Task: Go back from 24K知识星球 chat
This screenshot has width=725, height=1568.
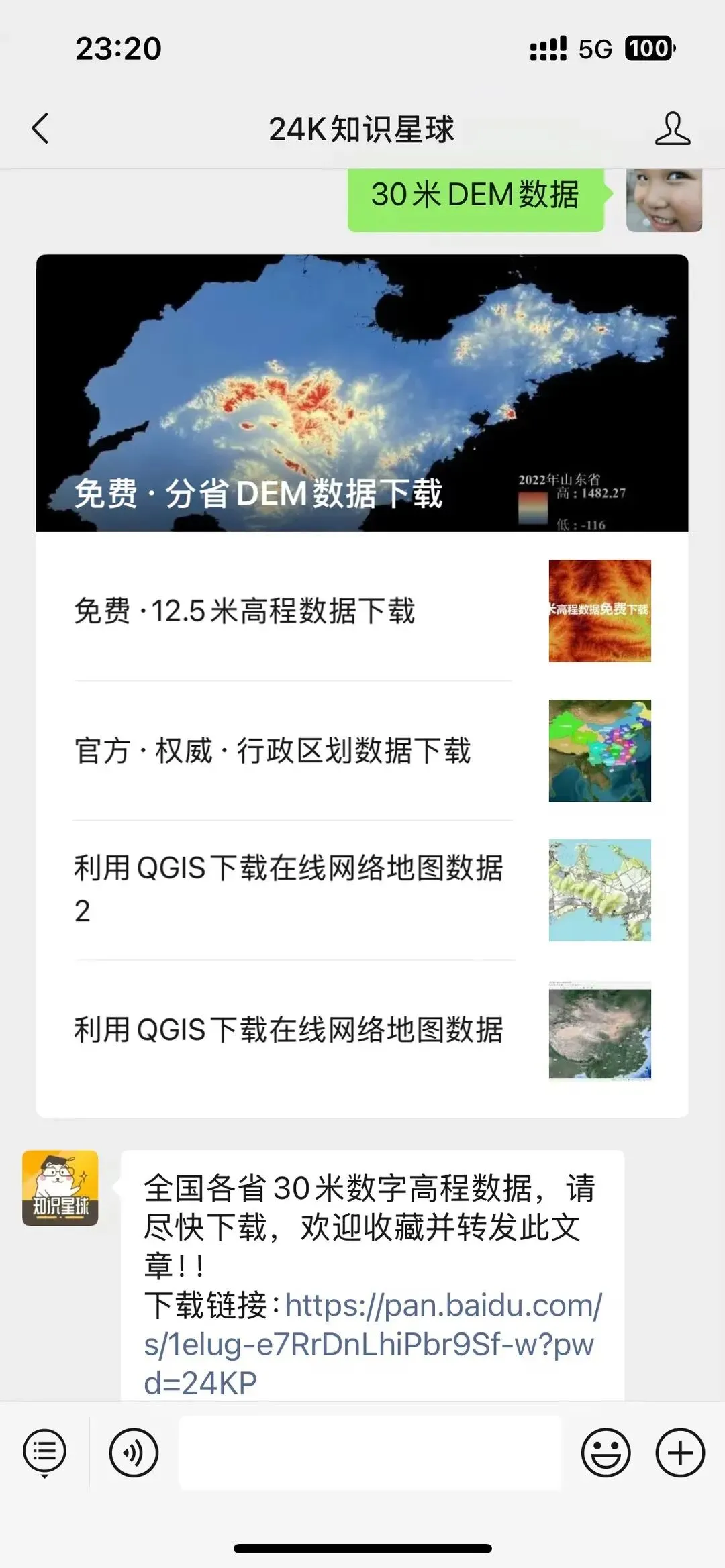Action: pos(40,128)
